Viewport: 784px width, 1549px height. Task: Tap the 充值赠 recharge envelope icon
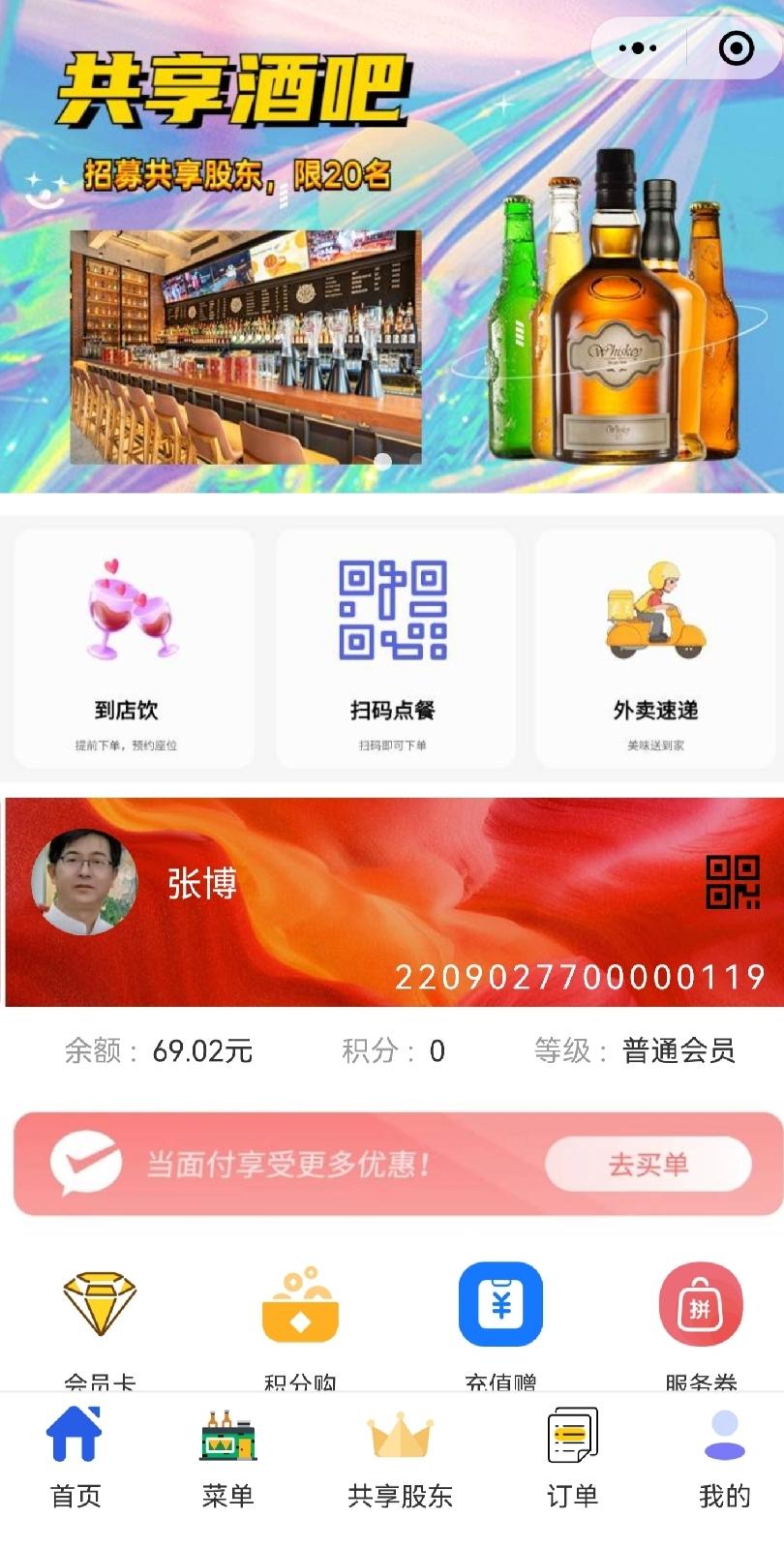pos(500,1305)
